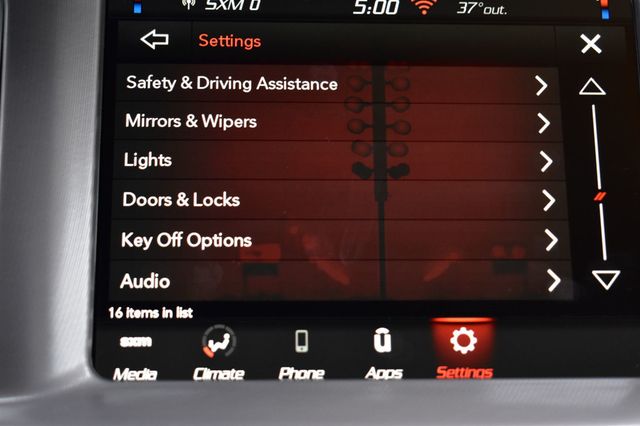Switch to the Climate tab
Viewport: 640px width, 426px height.
(x=218, y=353)
